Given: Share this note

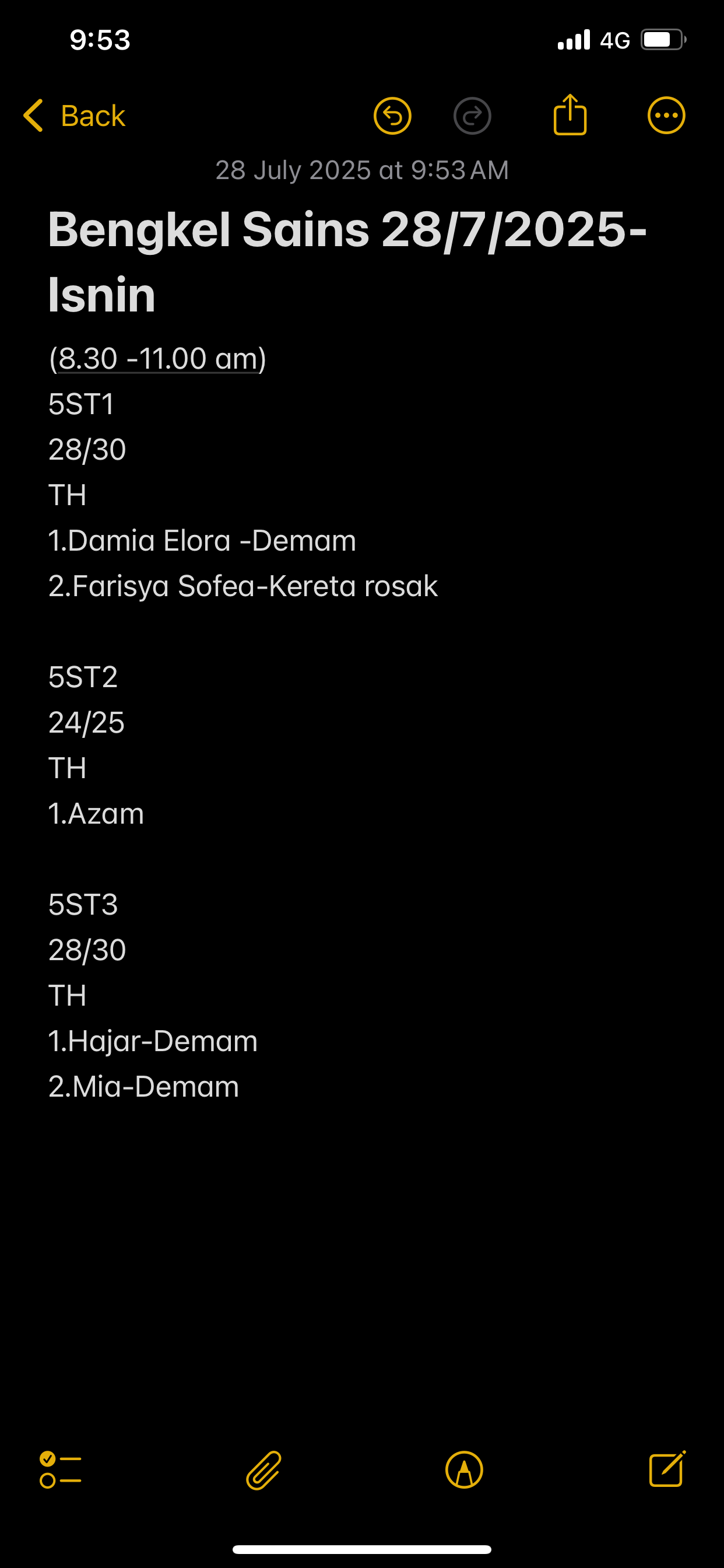Looking at the screenshot, I should point(570,115).
